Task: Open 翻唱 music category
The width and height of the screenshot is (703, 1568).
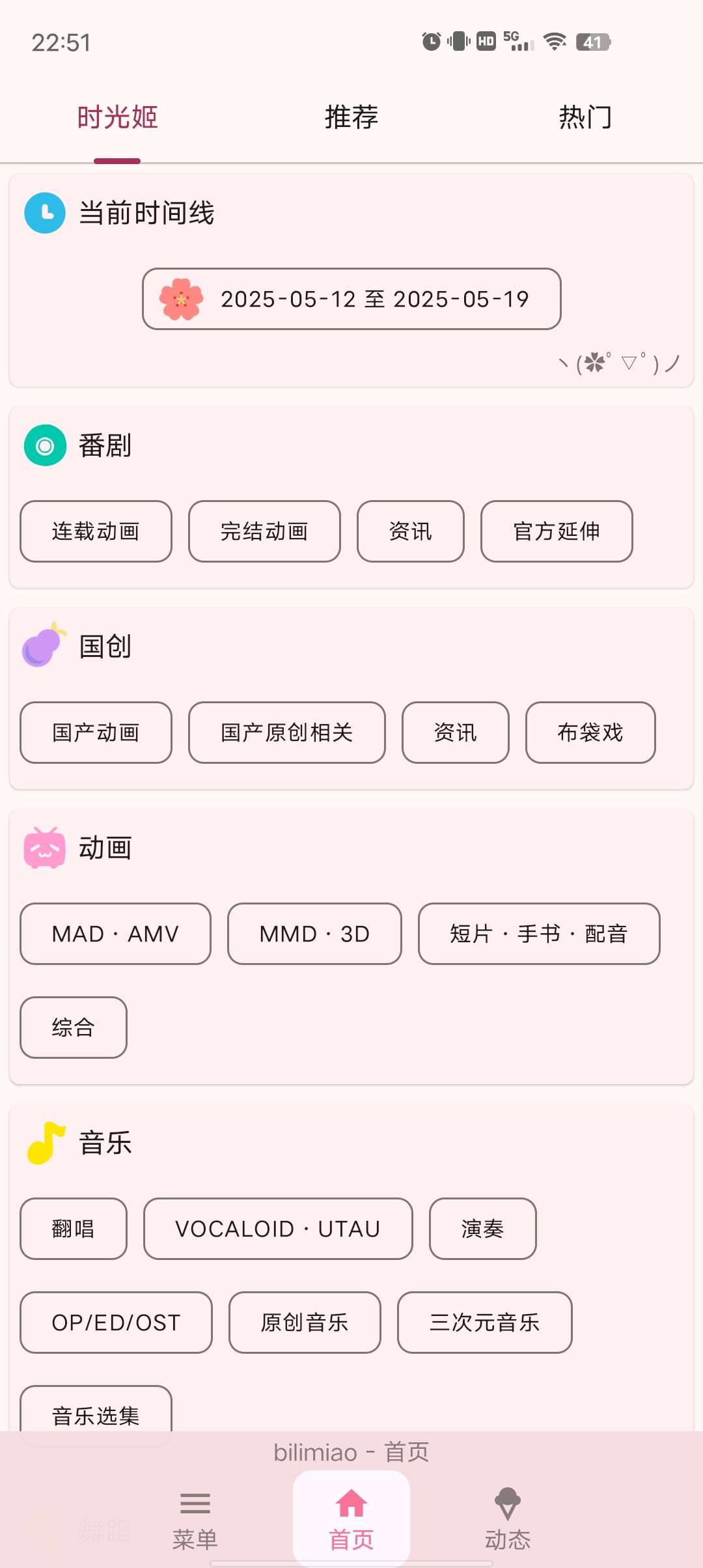Action: [74, 1229]
